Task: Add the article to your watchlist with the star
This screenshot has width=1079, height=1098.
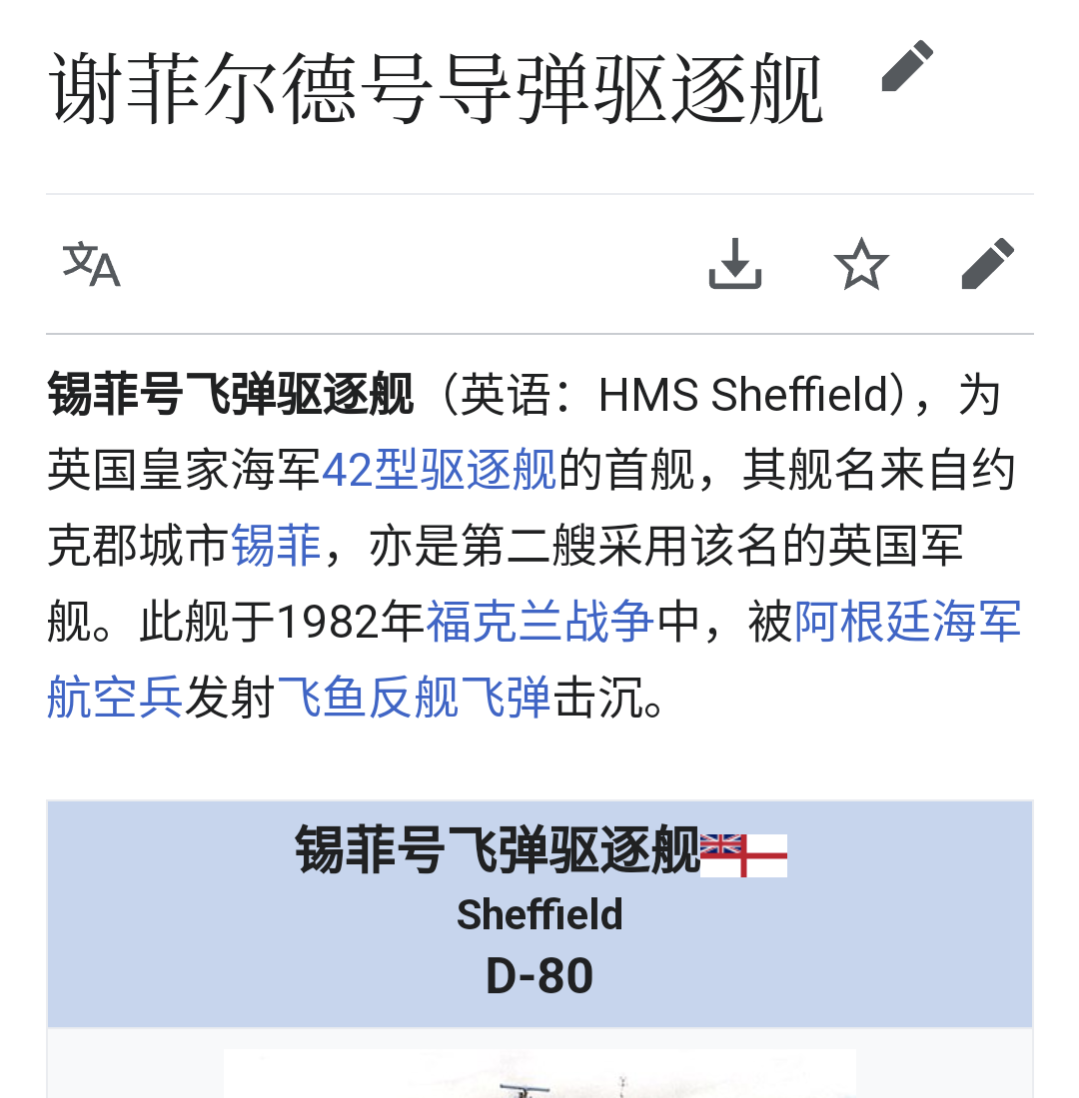Action: pyautogui.click(x=861, y=265)
